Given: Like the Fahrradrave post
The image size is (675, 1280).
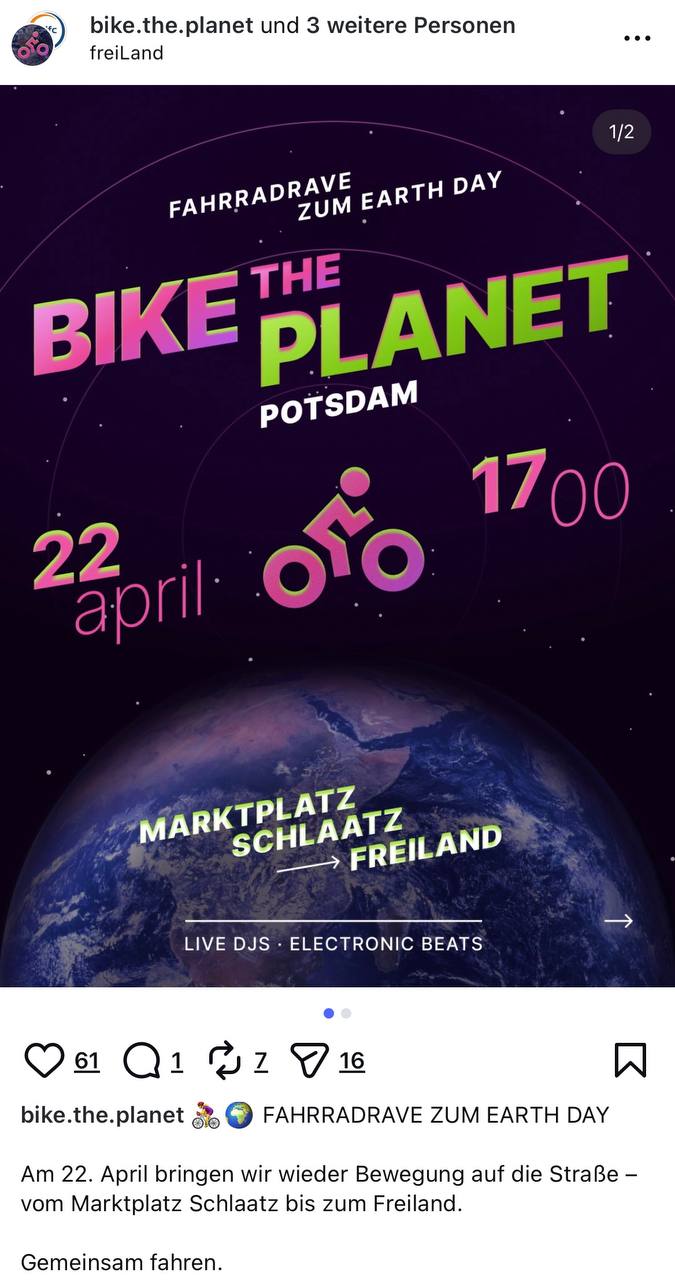Looking at the screenshot, I should 43,1060.
